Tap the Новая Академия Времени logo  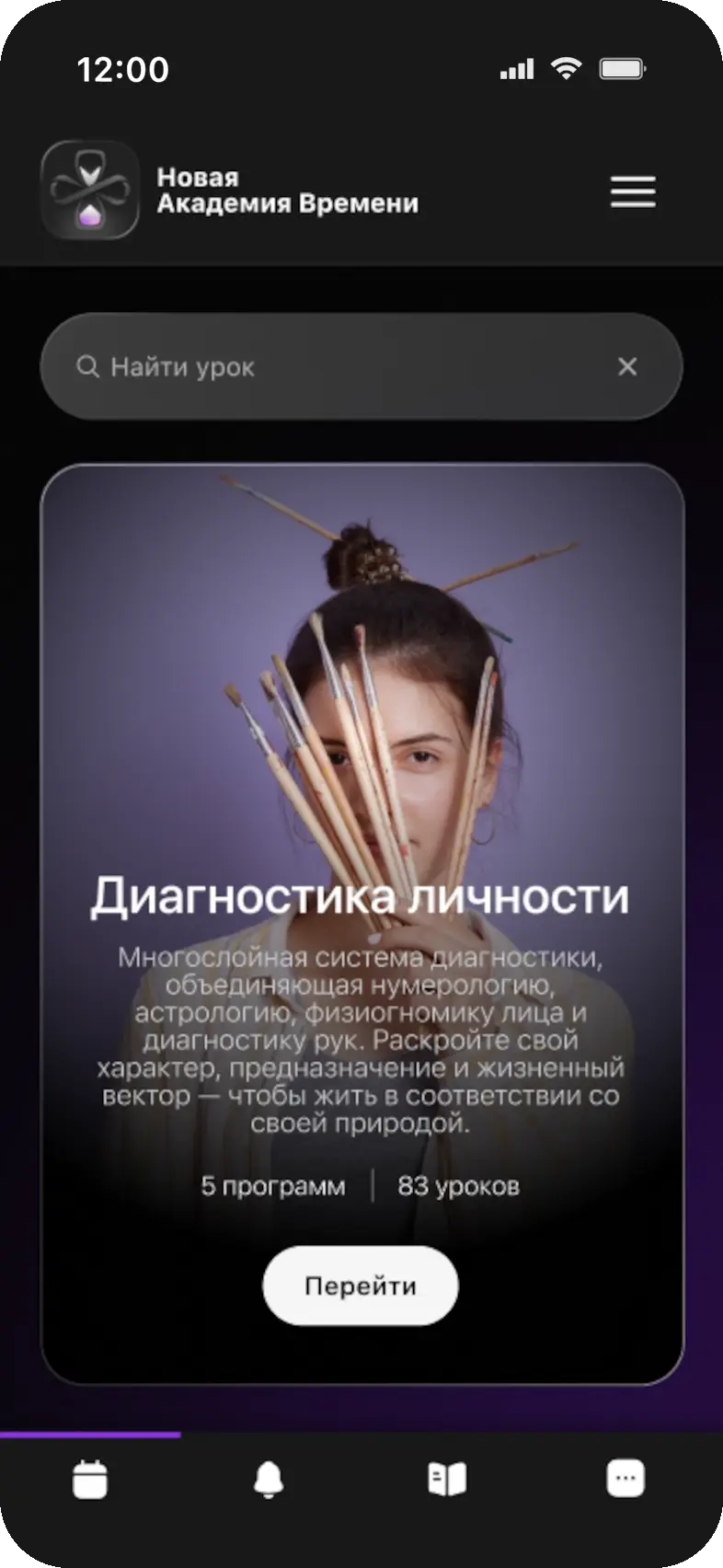pyautogui.click(x=90, y=190)
